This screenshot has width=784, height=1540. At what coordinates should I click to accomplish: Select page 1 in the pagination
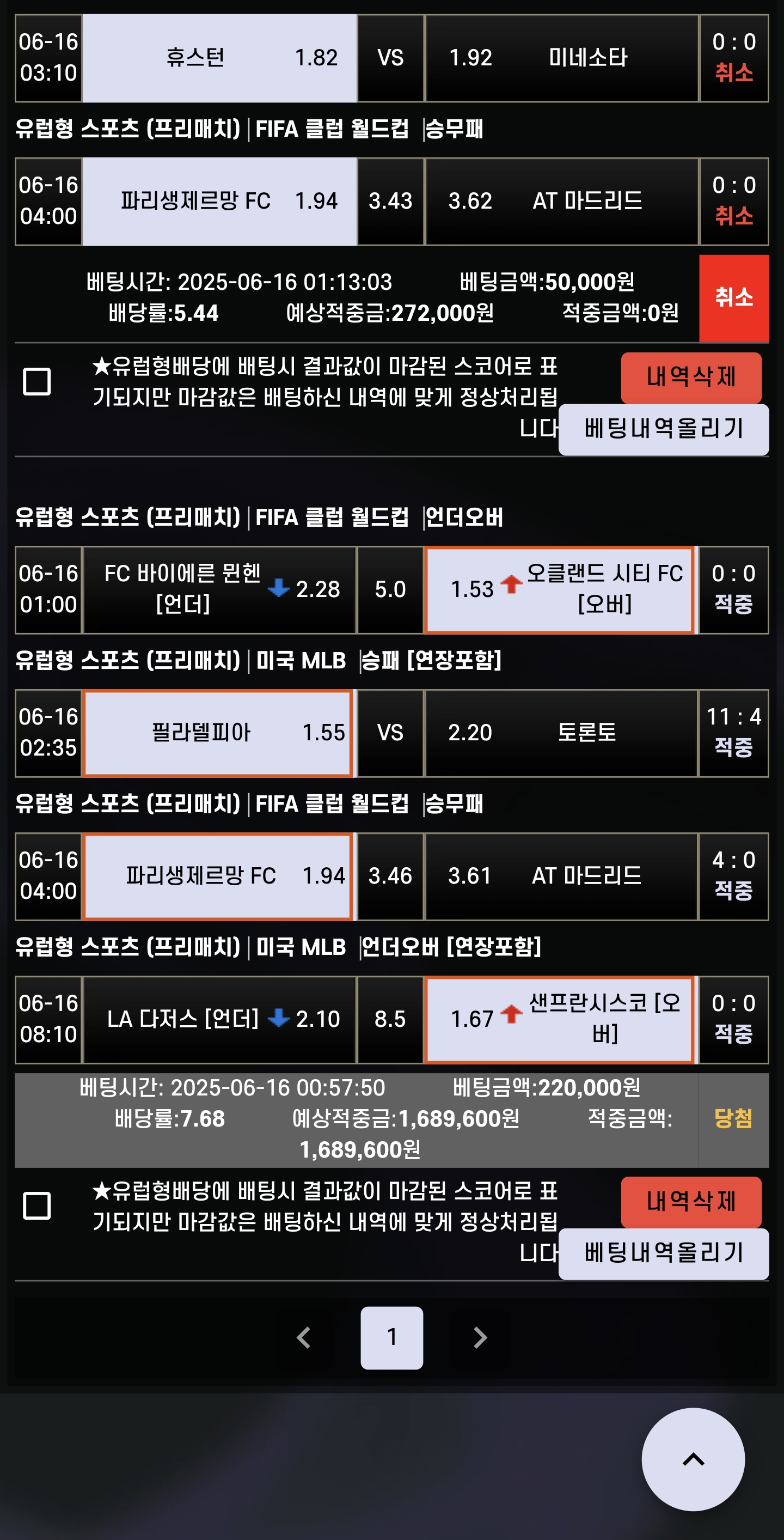(x=391, y=1337)
